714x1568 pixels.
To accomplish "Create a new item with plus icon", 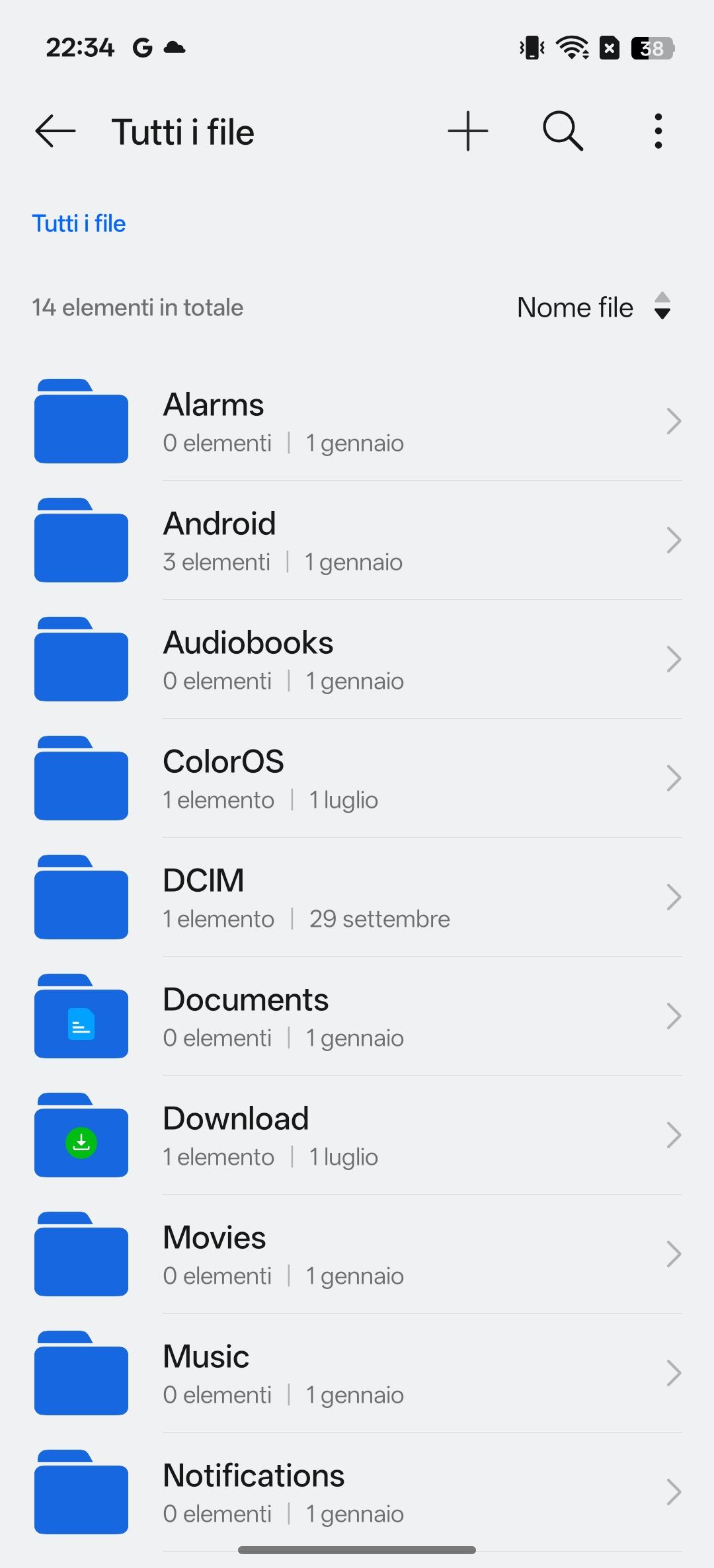I will pyautogui.click(x=468, y=131).
